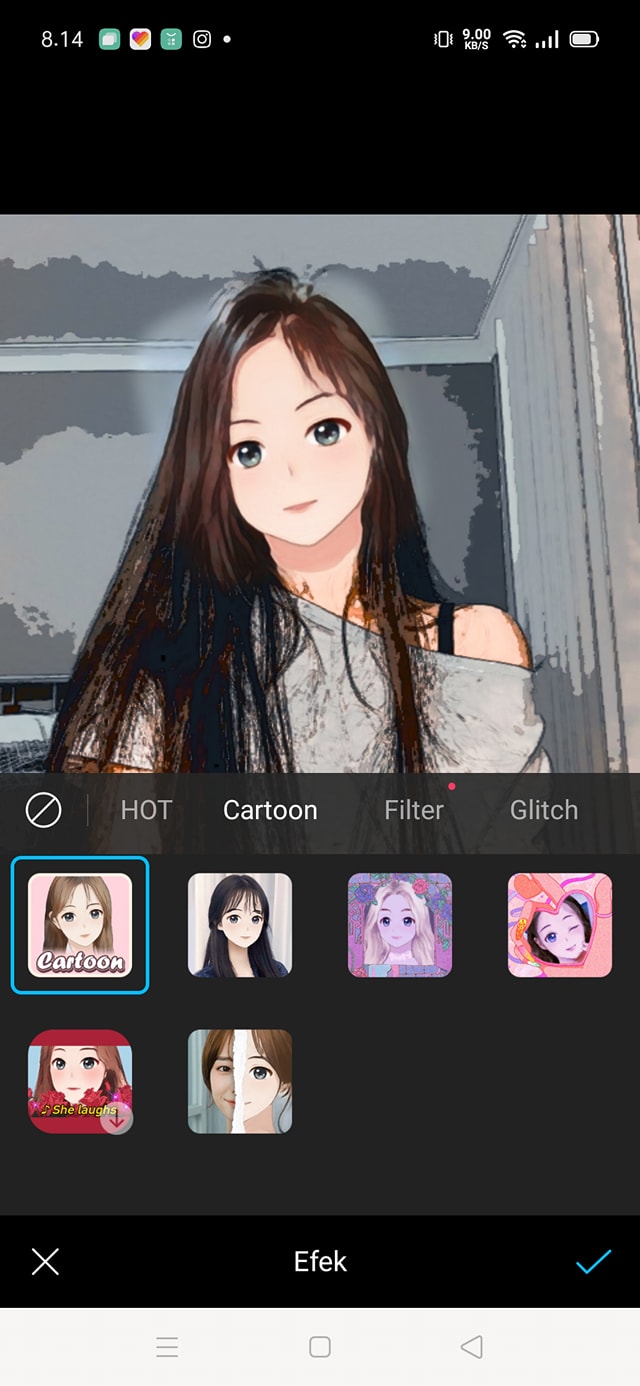This screenshot has height=1386, width=640.
Task: Cancel the Efek editing with the X
Action: click(45, 1261)
